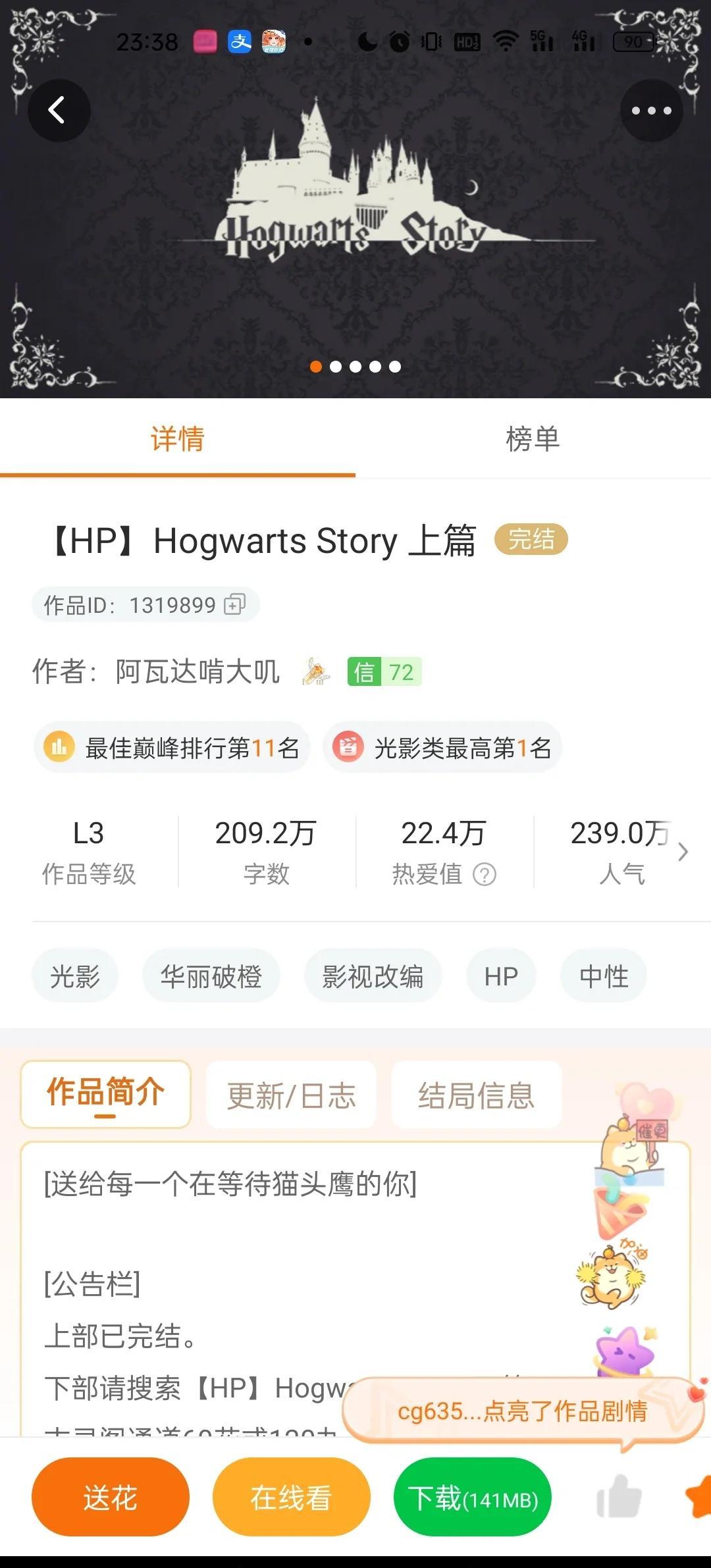
Task: Select the 光影 tag chip
Action: tap(75, 976)
